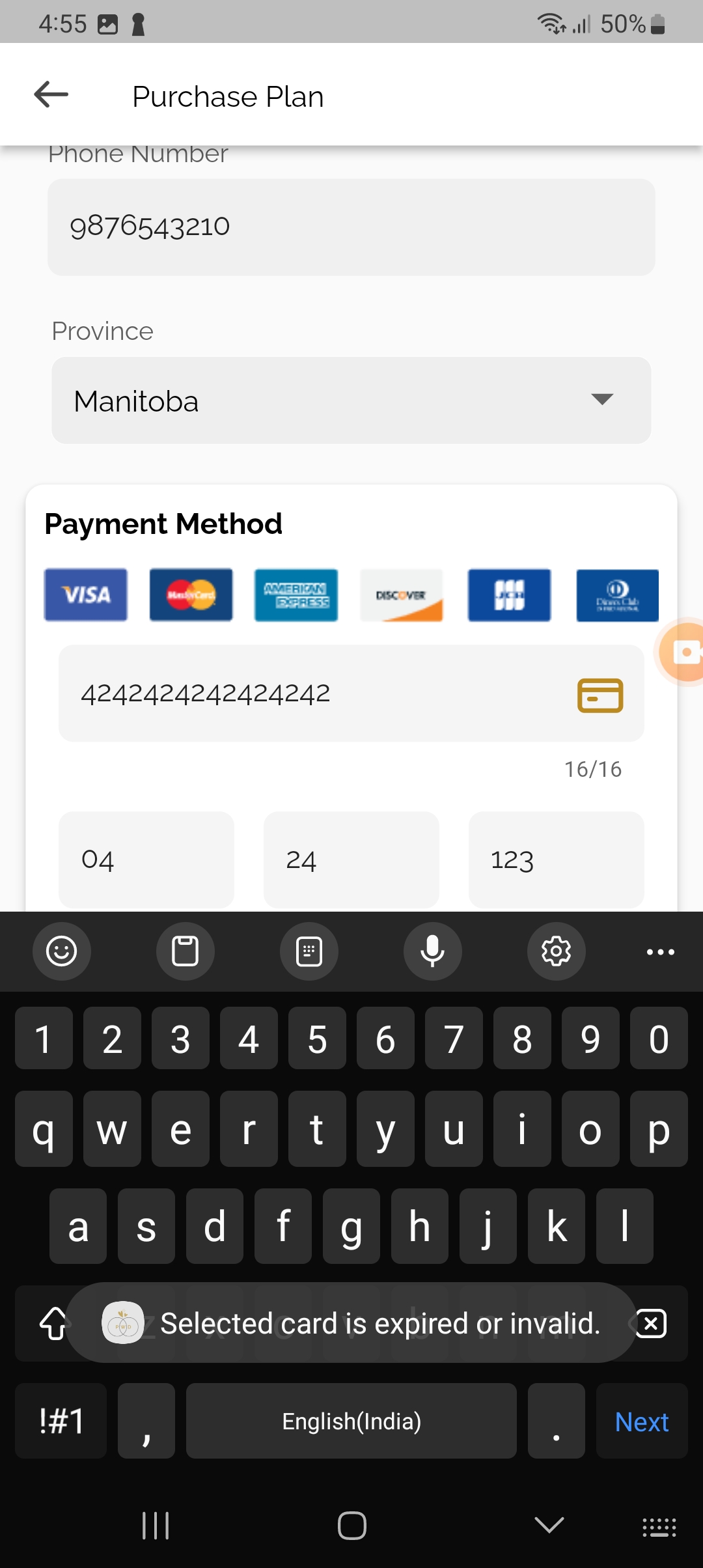Open the keyboard emoji panel
Image resolution: width=703 pixels, height=1568 pixels.
62,951
